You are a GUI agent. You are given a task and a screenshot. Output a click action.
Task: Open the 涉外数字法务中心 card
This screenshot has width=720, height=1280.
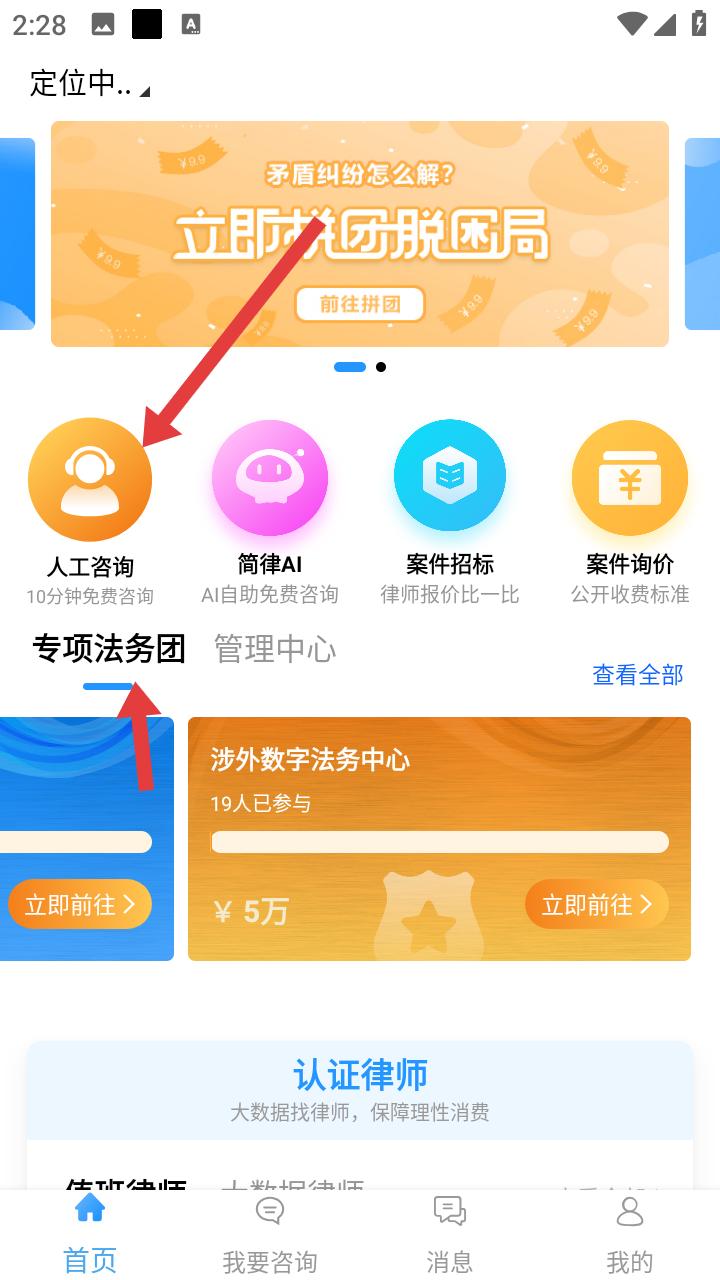pyautogui.click(x=439, y=839)
